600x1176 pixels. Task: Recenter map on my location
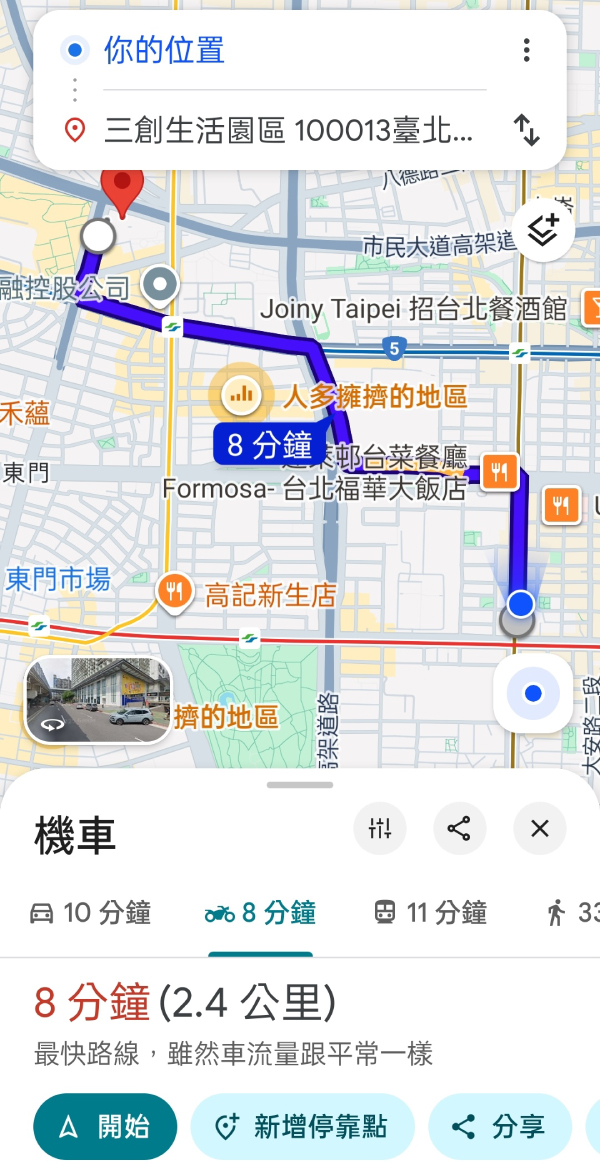click(x=533, y=694)
